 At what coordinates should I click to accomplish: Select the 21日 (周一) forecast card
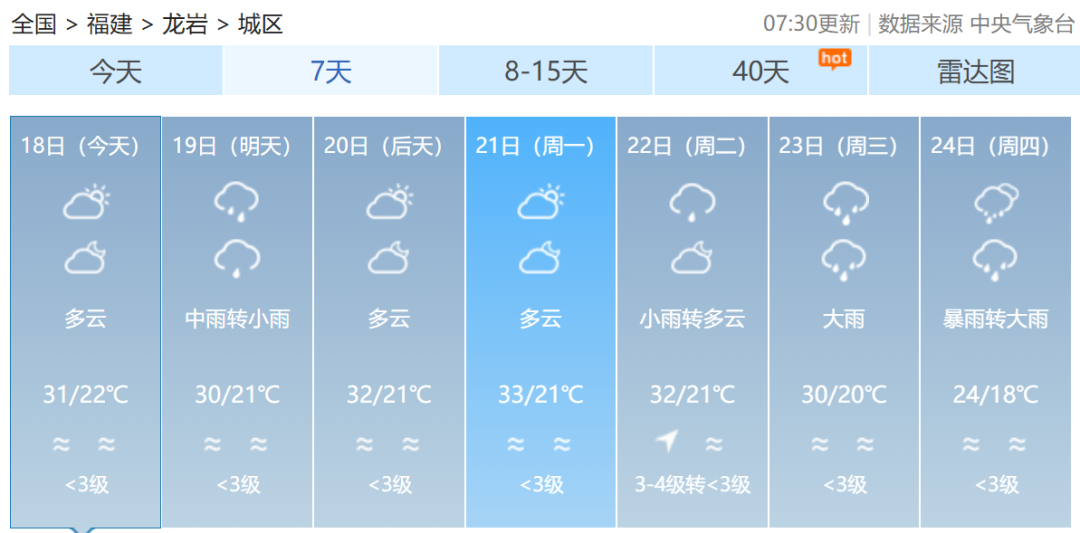click(x=541, y=320)
